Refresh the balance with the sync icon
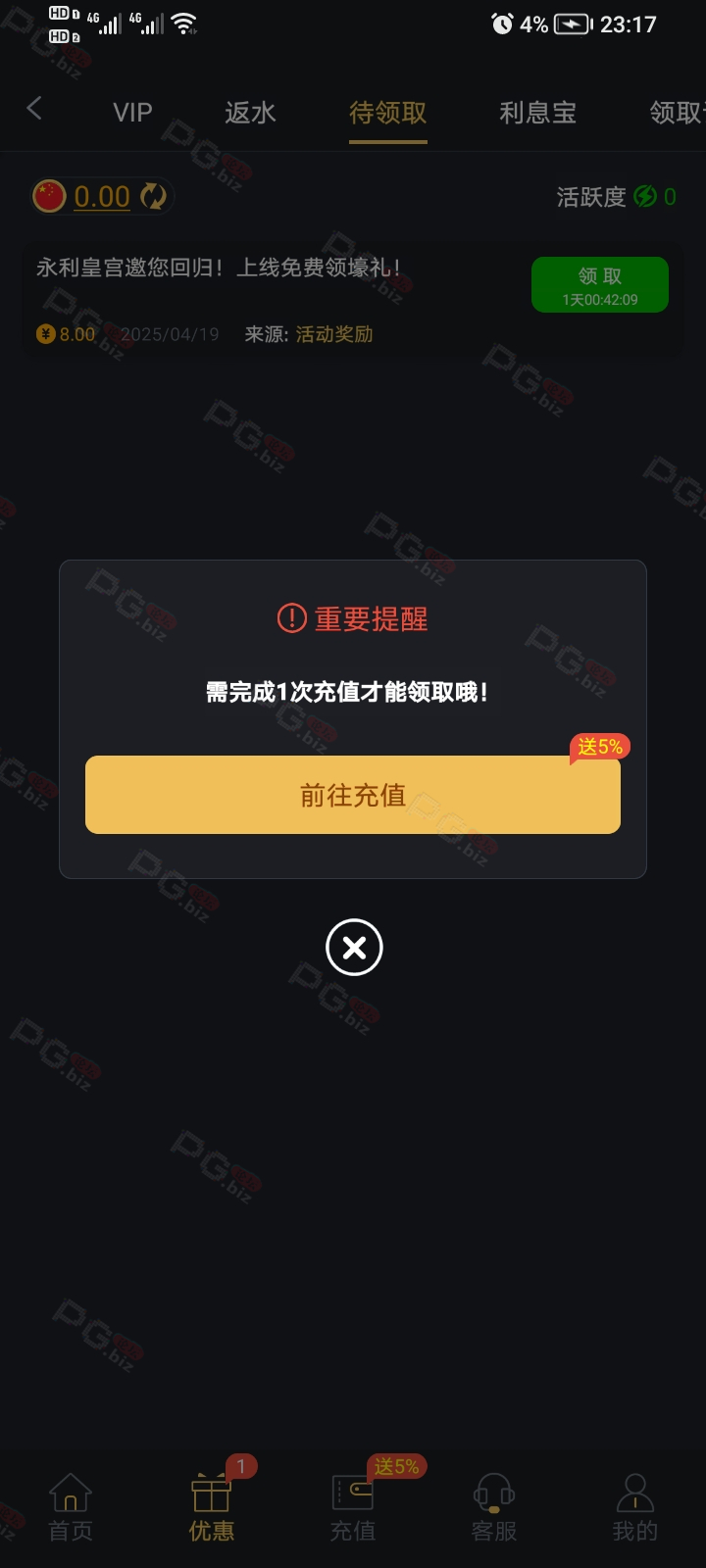Screen dimensions: 706x1568 [x=154, y=196]
